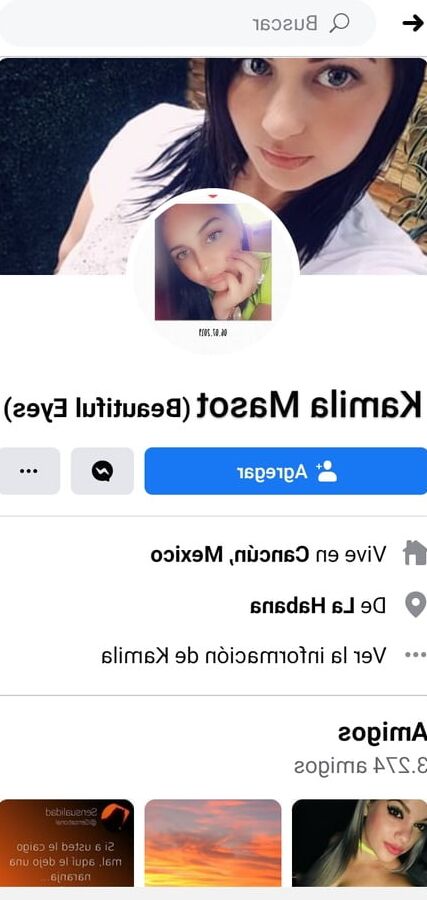This screenshot has width=427, height=900.
Task: View the round profile picture
Action: (x=213, y=270)
